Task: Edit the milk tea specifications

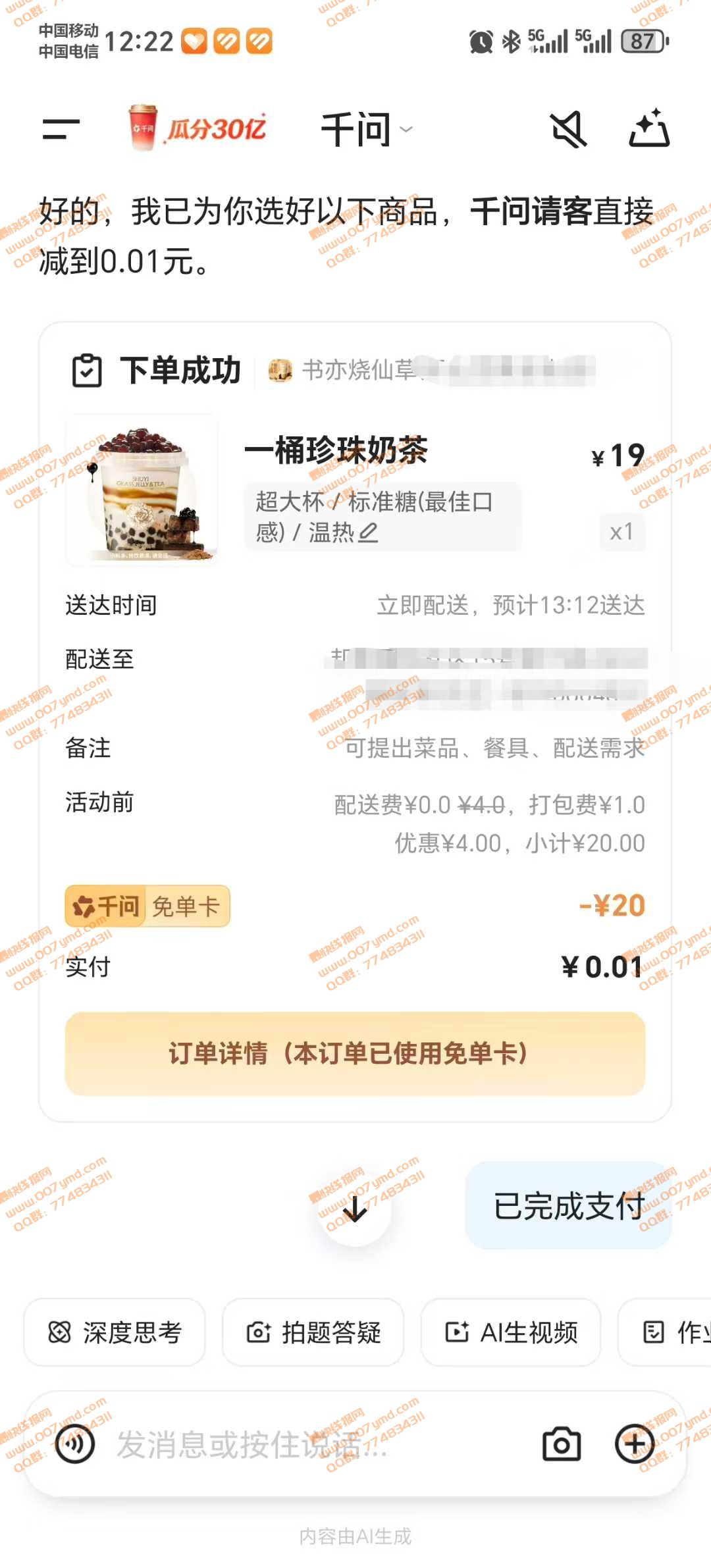Action: pyautogui.click(x=369, y=532)
